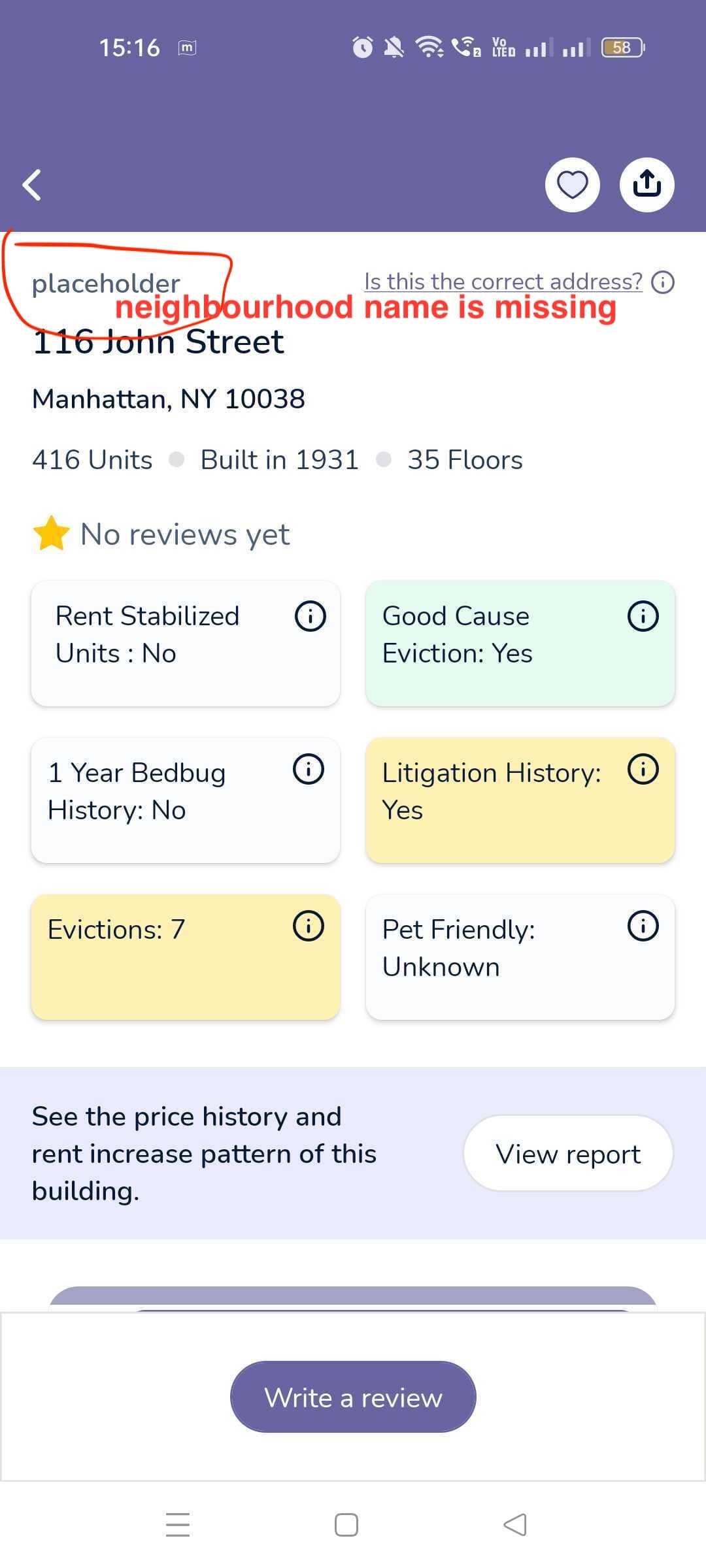Show info for Evictions
The width and height of the screenshot is (706, 1568).
[309, 926]
